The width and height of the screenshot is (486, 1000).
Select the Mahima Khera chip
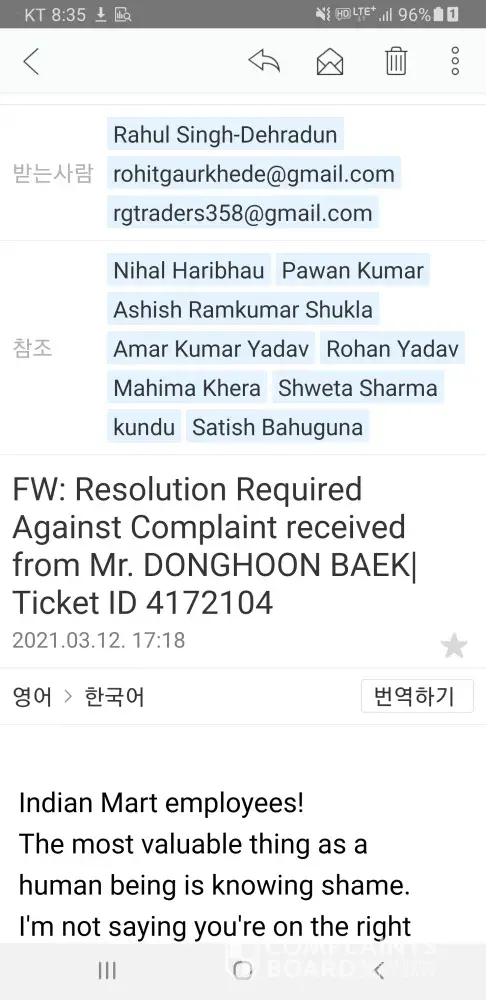click(x=187, y=388)
